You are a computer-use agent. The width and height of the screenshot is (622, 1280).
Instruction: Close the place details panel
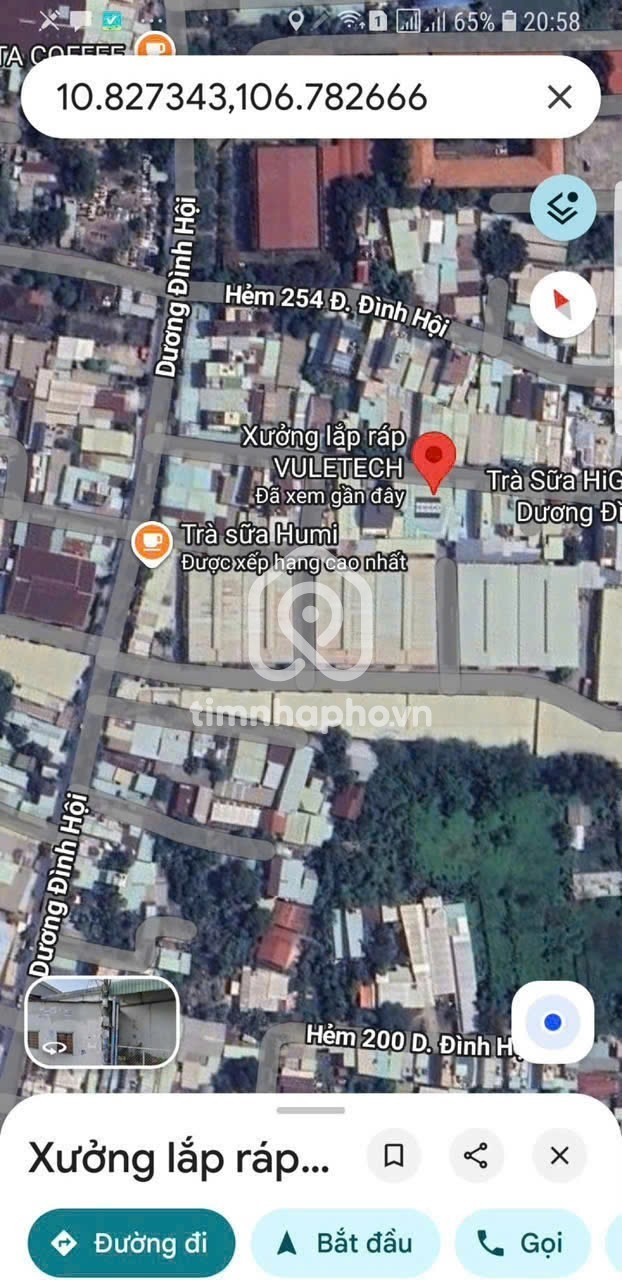559,1156
